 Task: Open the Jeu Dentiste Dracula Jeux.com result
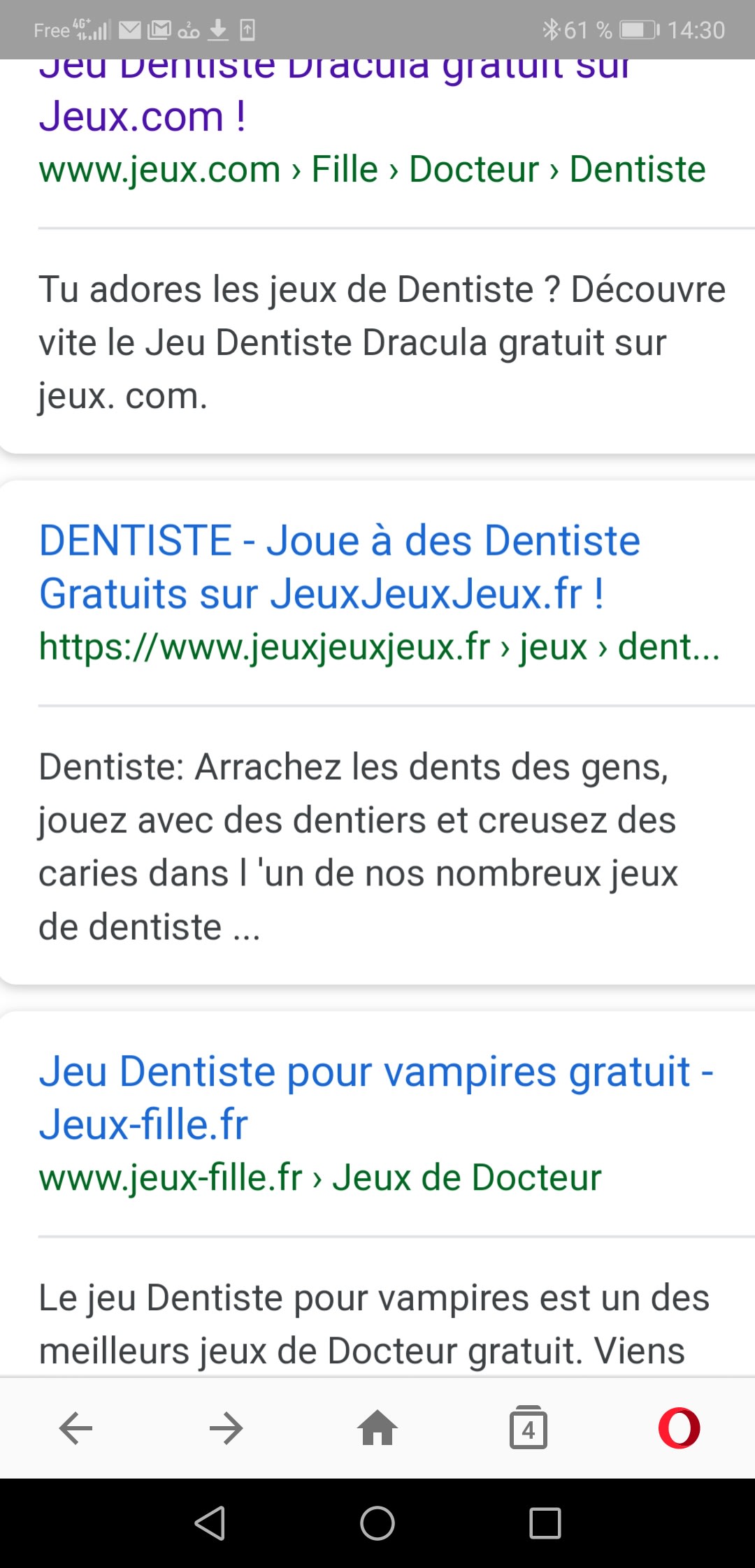click(x=143, y=116)
